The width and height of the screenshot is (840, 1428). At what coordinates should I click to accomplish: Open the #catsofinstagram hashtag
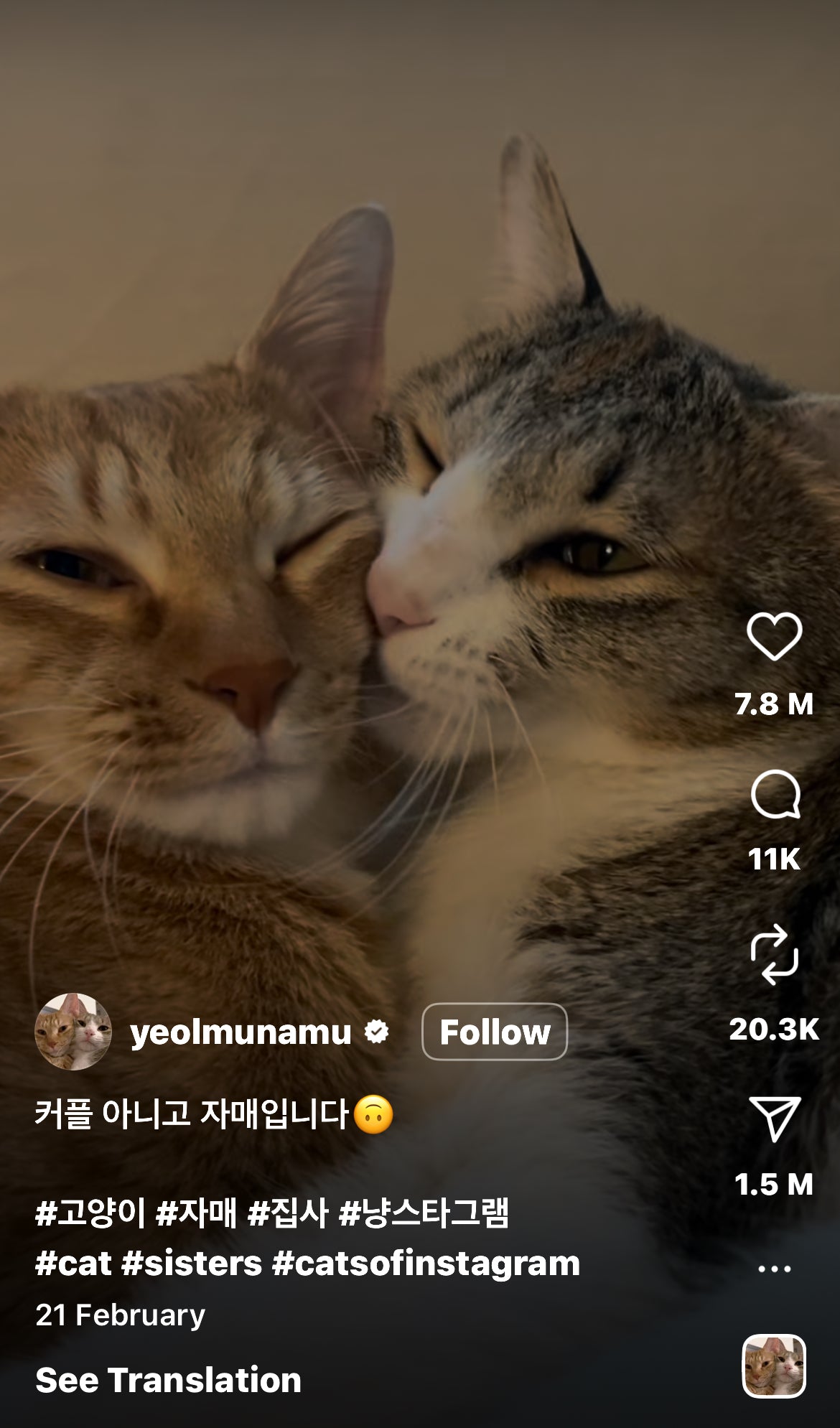click(426, 1264)
